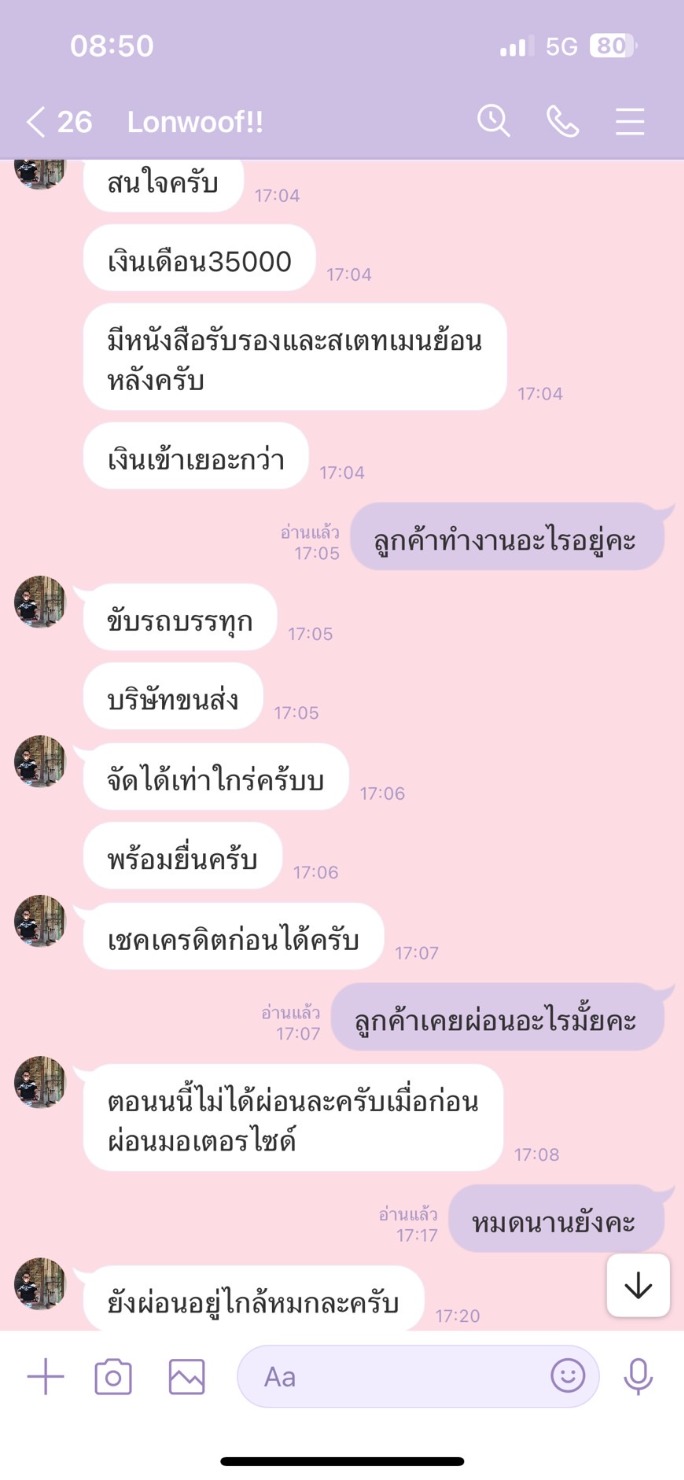Open the photo gallery picker

point(186,1377)
